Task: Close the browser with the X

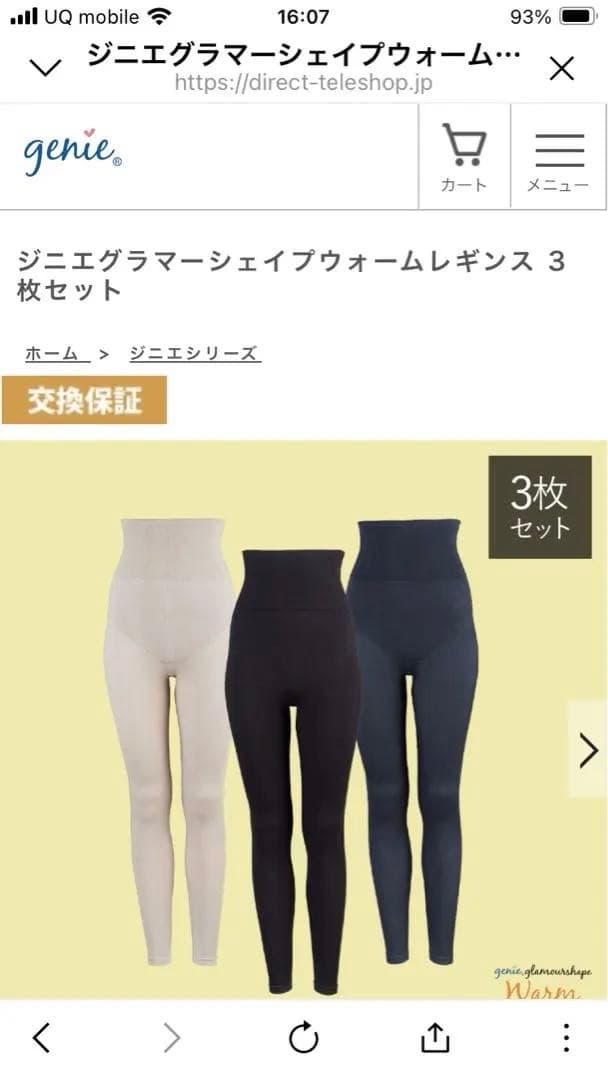Action: (x=562, y=68)
